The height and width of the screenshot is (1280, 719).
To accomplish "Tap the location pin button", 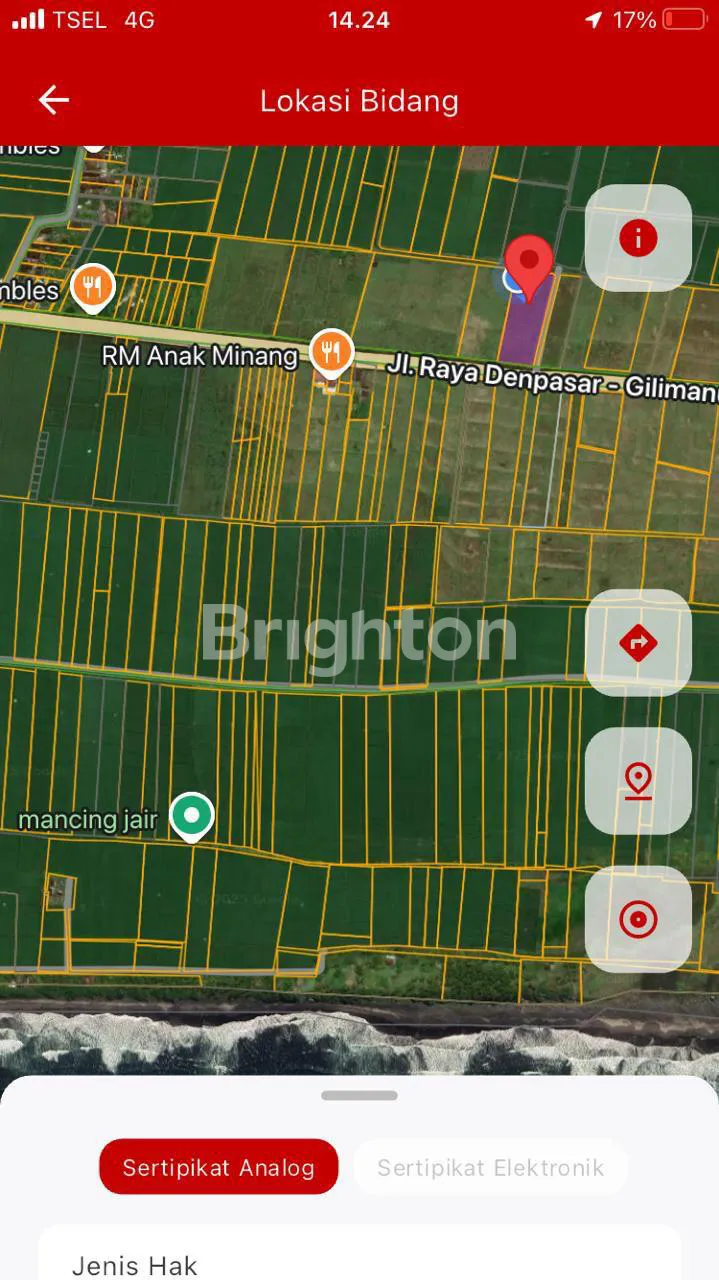I will (638, 781).
